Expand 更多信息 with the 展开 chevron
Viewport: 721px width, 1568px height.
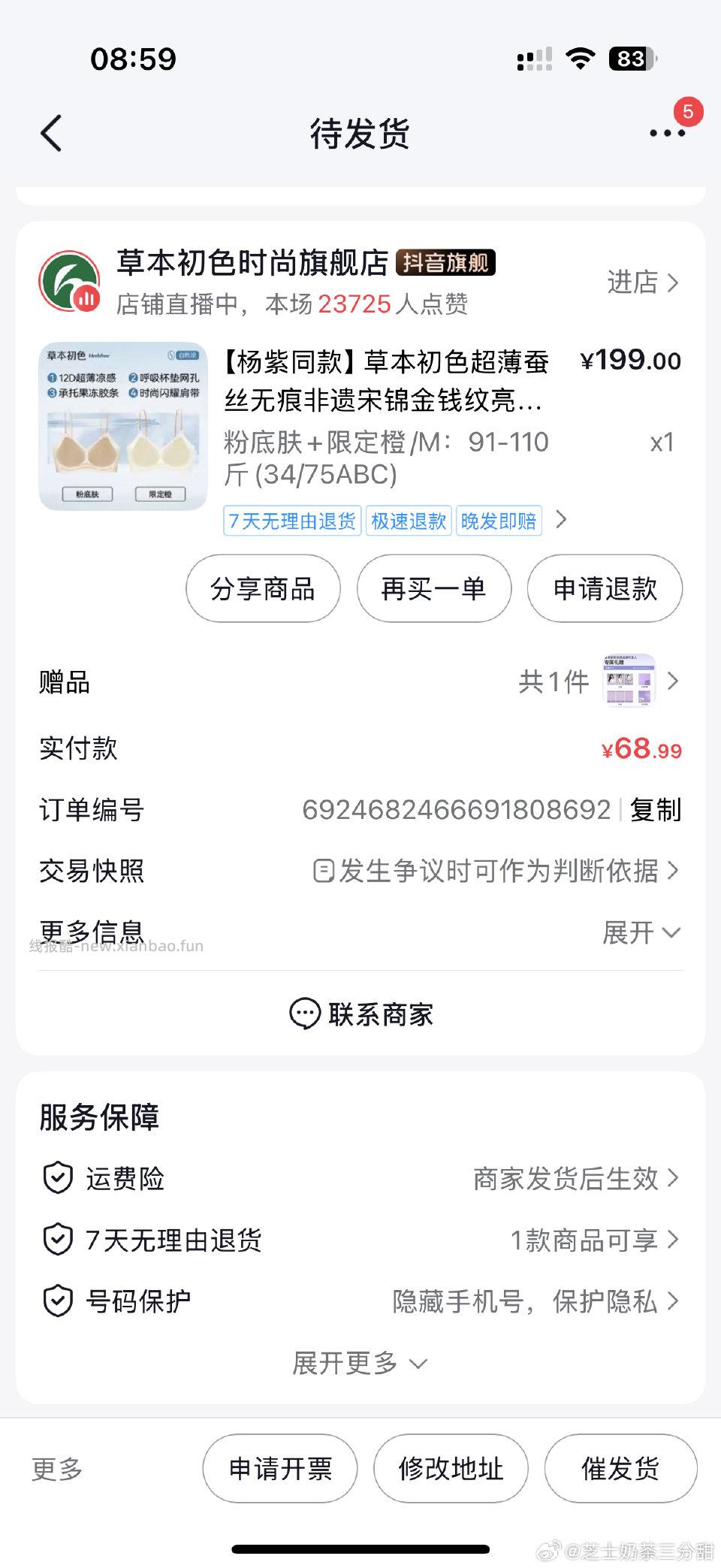pos(644,932)
